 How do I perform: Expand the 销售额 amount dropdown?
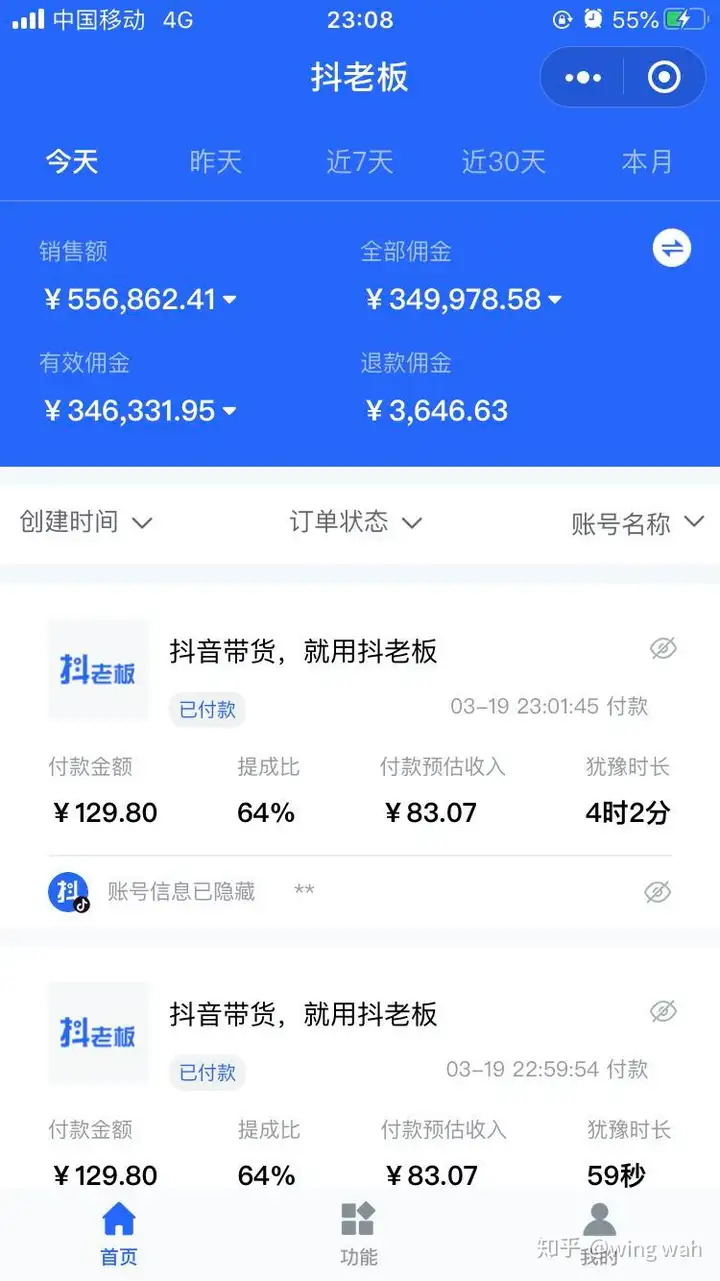[230, 300]
